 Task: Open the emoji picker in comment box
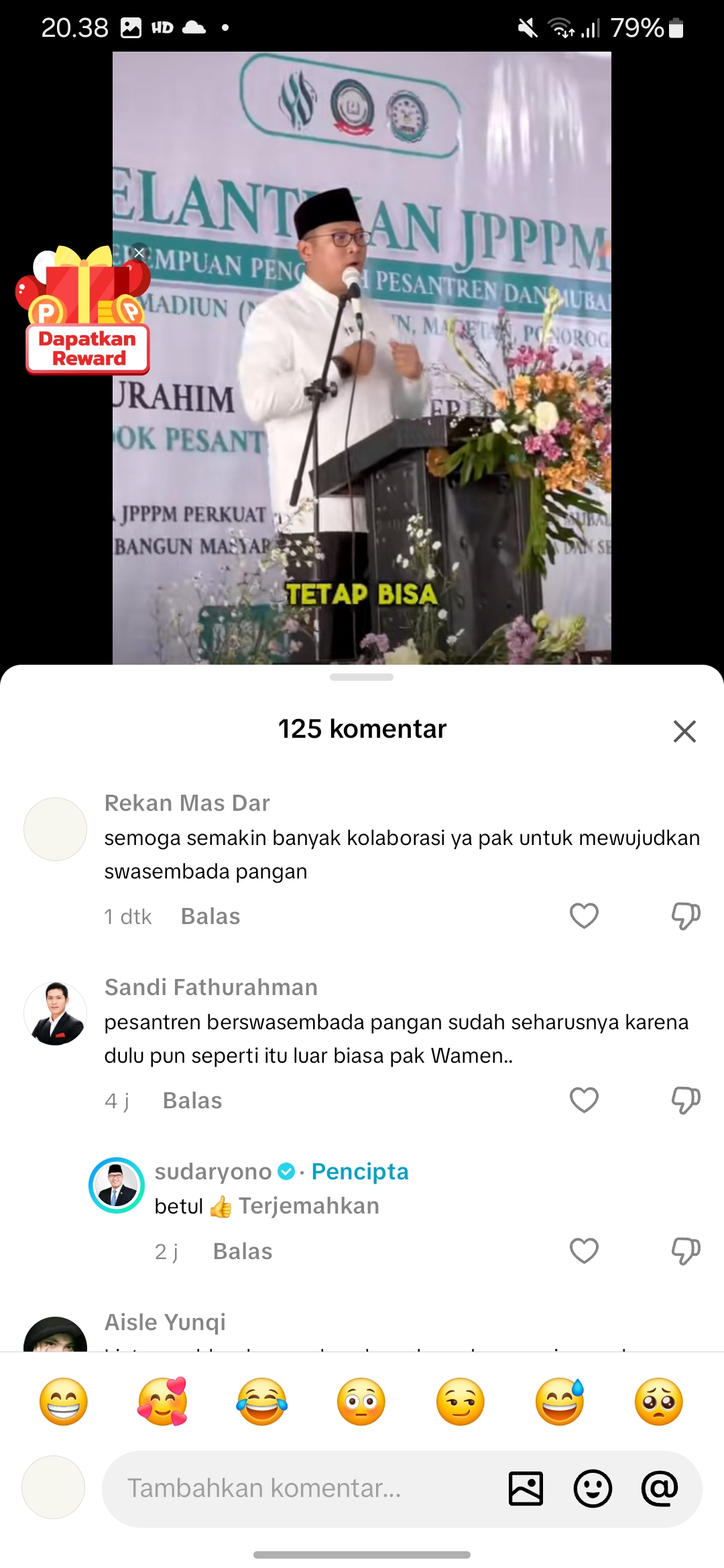click(593, 1488)
